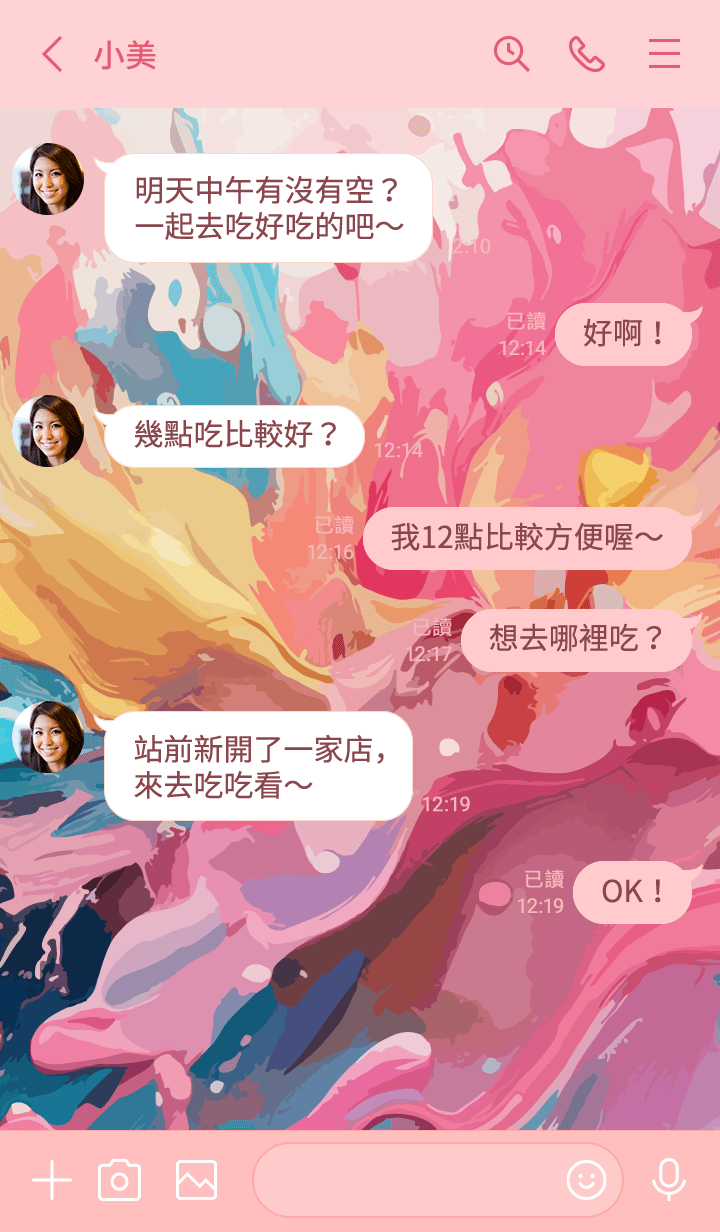The image size is (720, 1232).
Task: Open the camera to take photo
Action: pos(120,1181)
